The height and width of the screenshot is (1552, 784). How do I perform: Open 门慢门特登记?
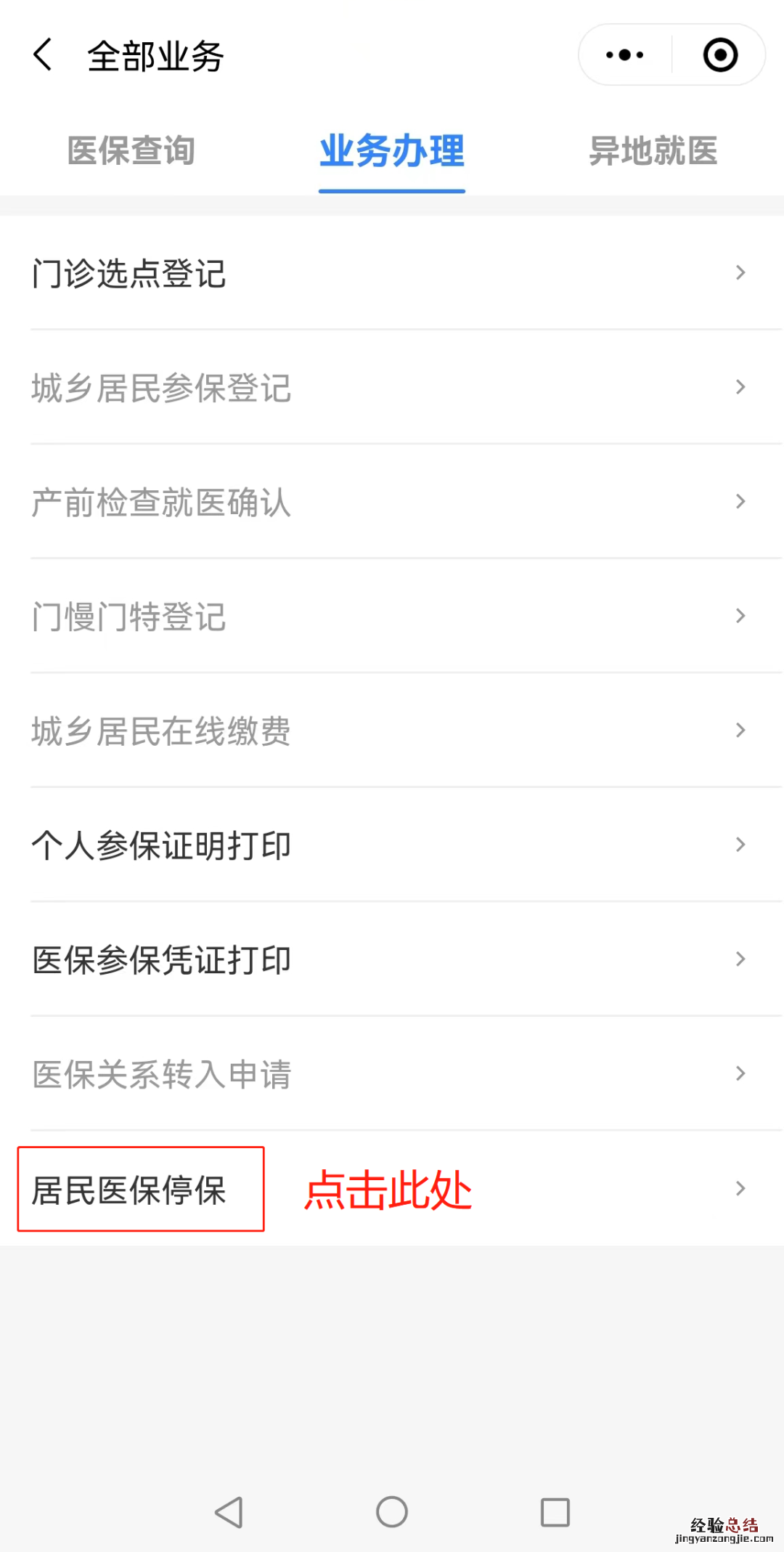[x=392, y=617]
